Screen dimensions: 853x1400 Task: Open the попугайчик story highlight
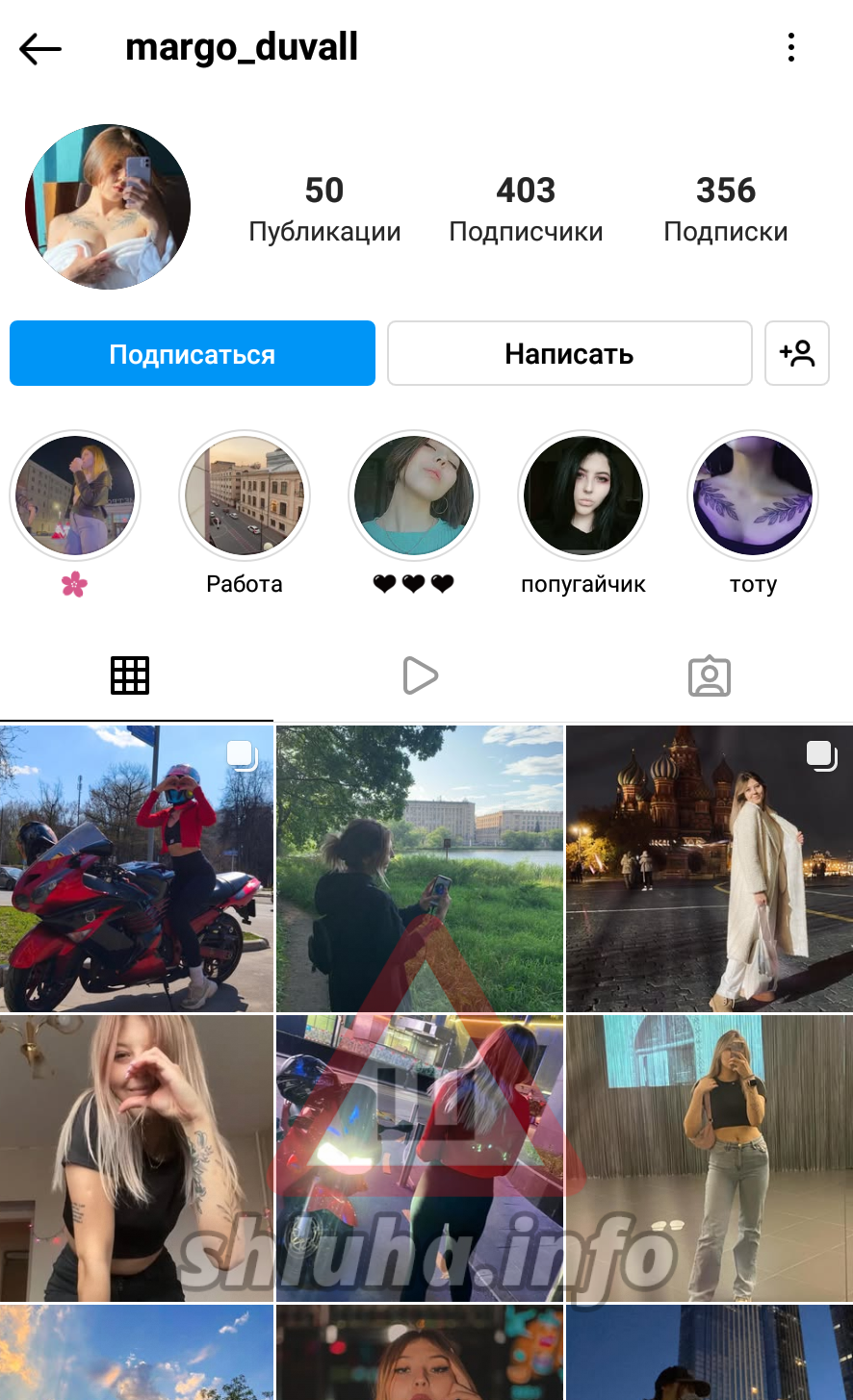click(583, 496)
